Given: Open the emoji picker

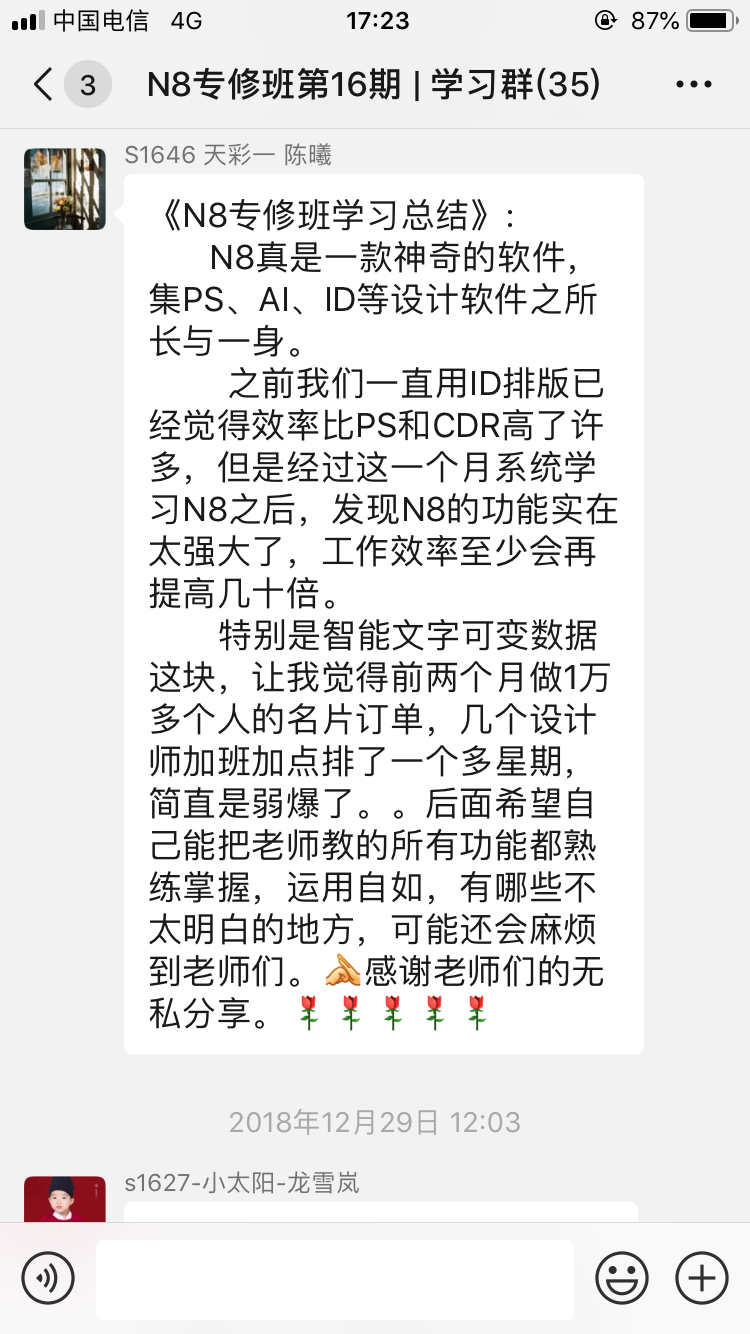Looking at the screenshot, I should click(x=622, y=1277).
